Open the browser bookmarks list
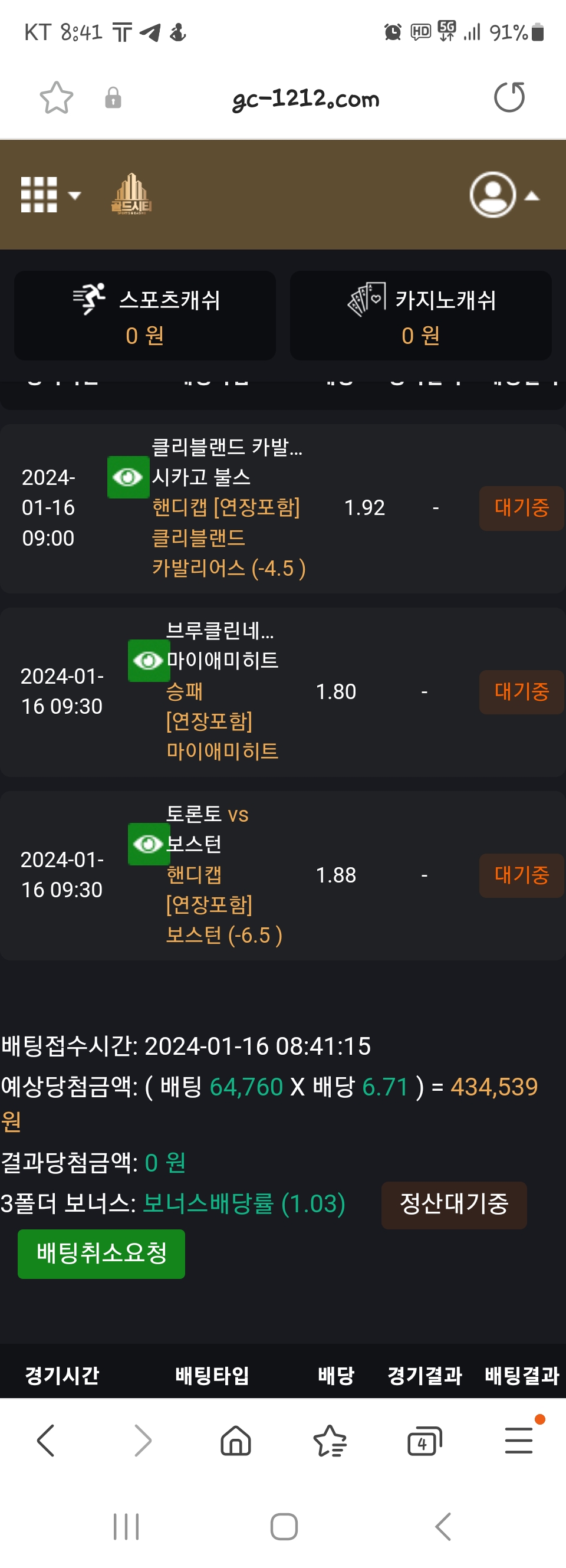 coord(330,1440)
